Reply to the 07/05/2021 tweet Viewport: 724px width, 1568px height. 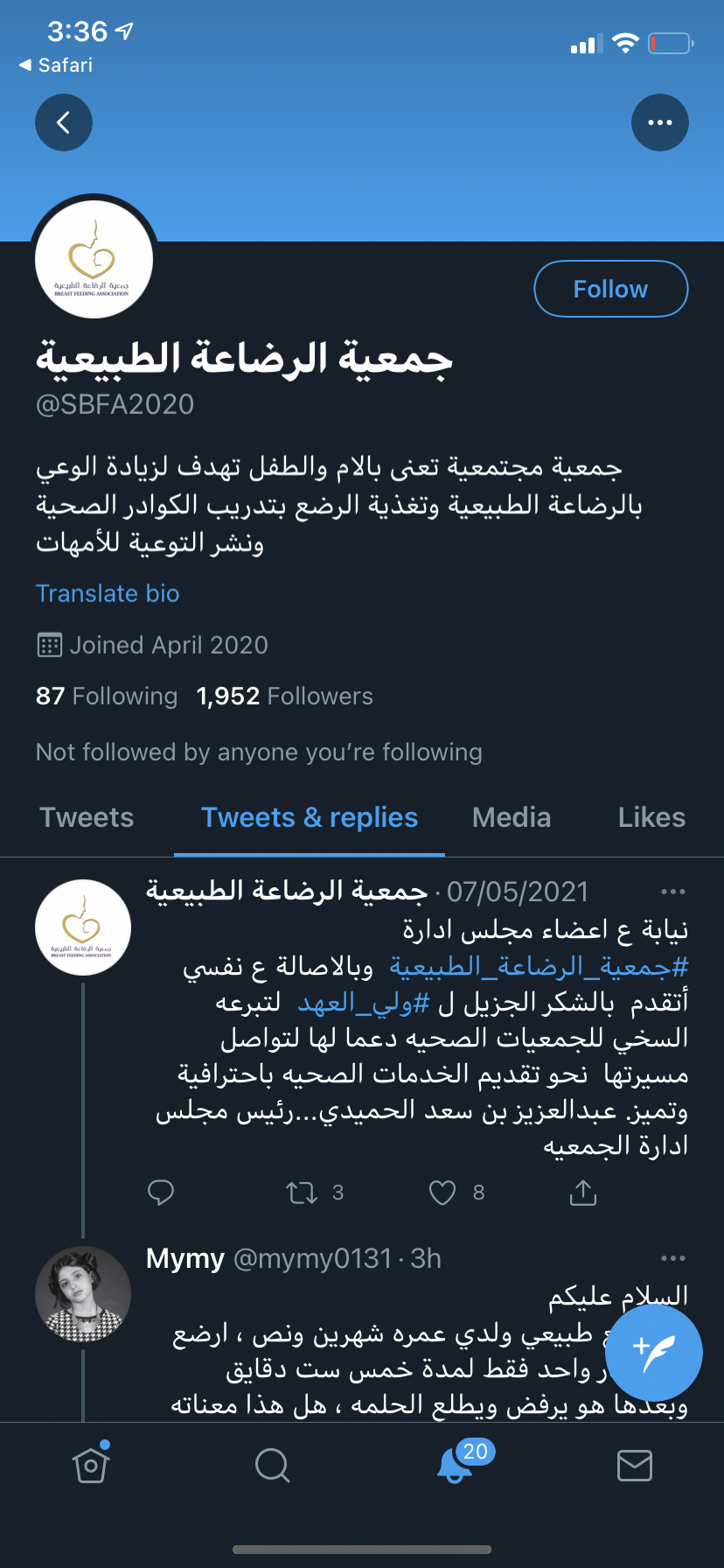(x=161, y=1193)
